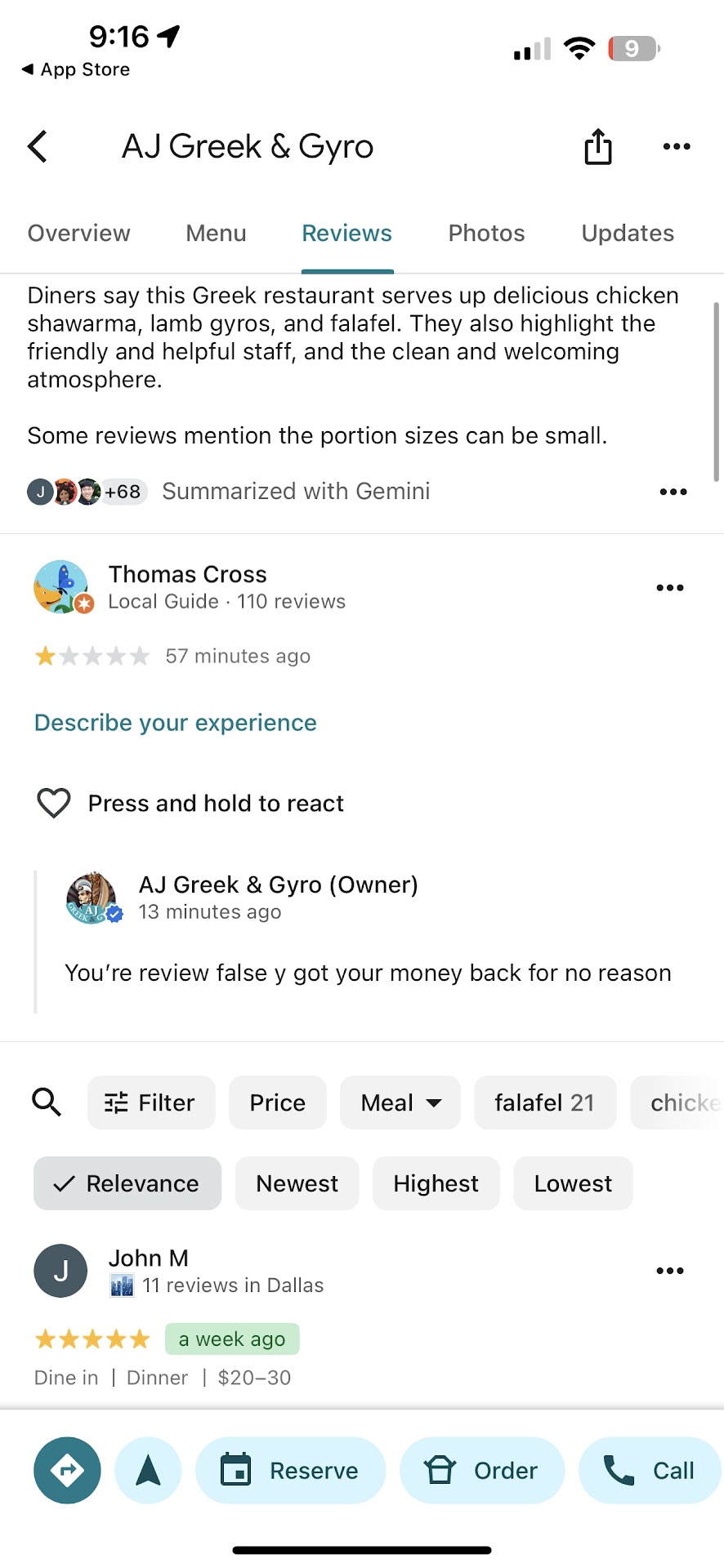
Task: Call AJ Greek & Gyro
Action: tap(650, 1471)
